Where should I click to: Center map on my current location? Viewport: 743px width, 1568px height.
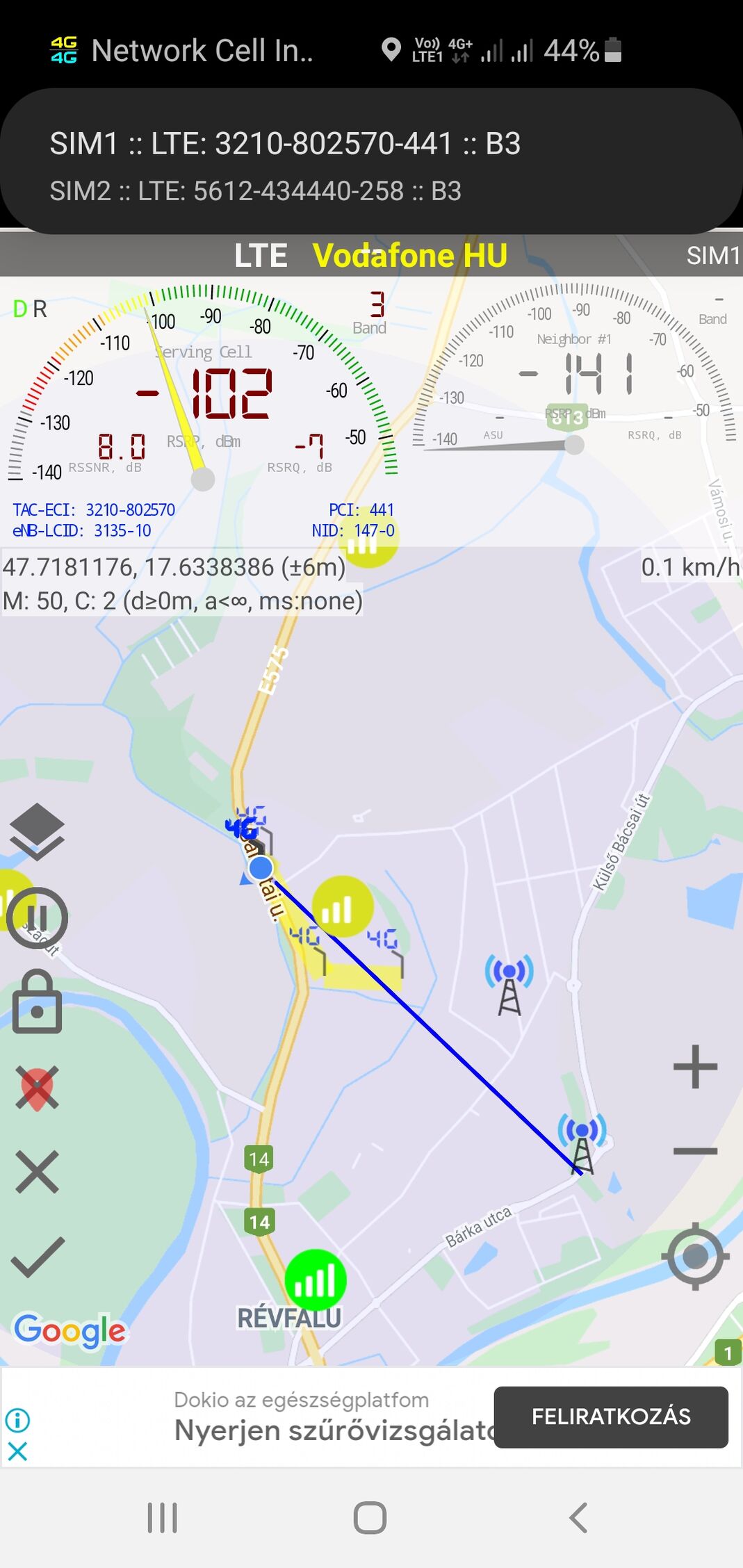pyautogui.click(x=694, y=1257)
